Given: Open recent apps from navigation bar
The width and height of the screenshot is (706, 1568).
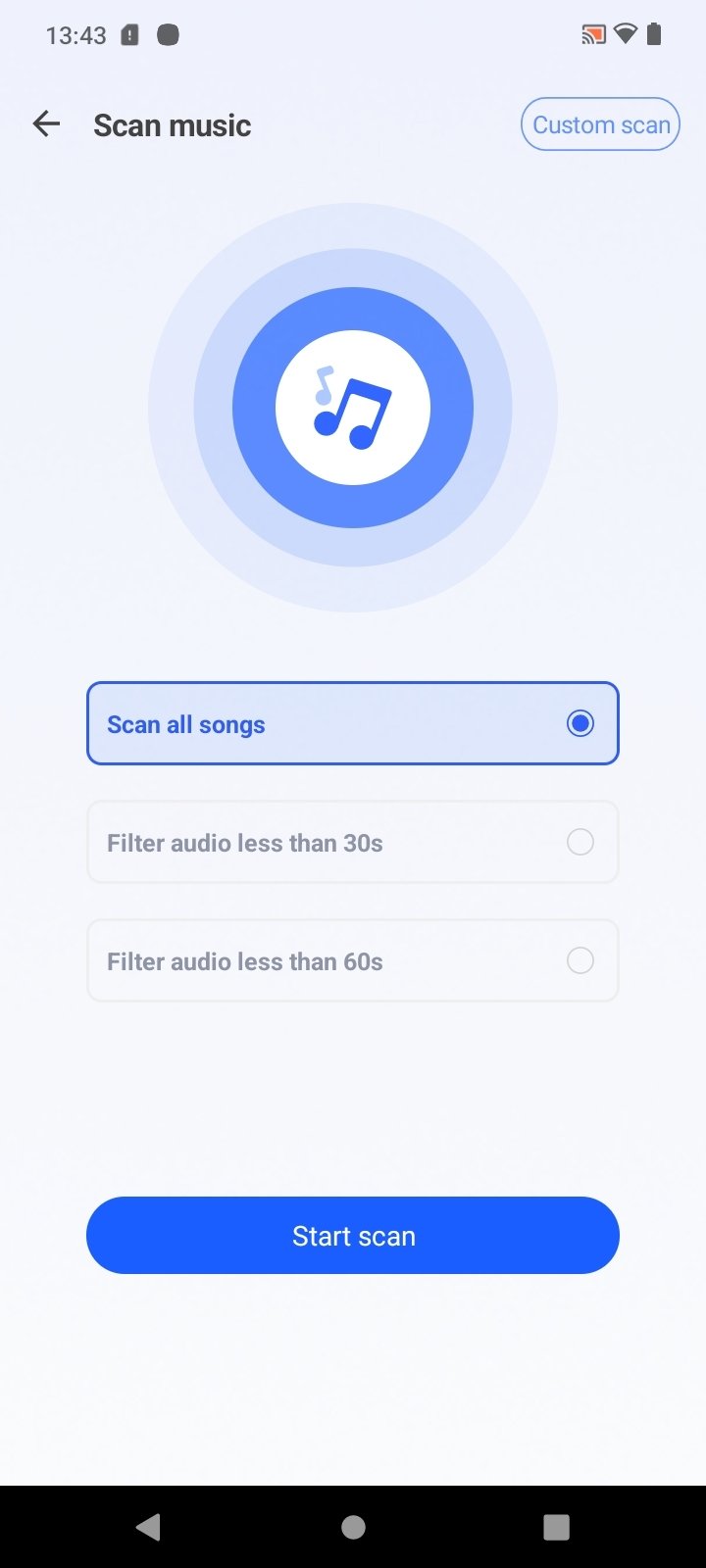Looking at the screenshot, I should [556, 1527].
